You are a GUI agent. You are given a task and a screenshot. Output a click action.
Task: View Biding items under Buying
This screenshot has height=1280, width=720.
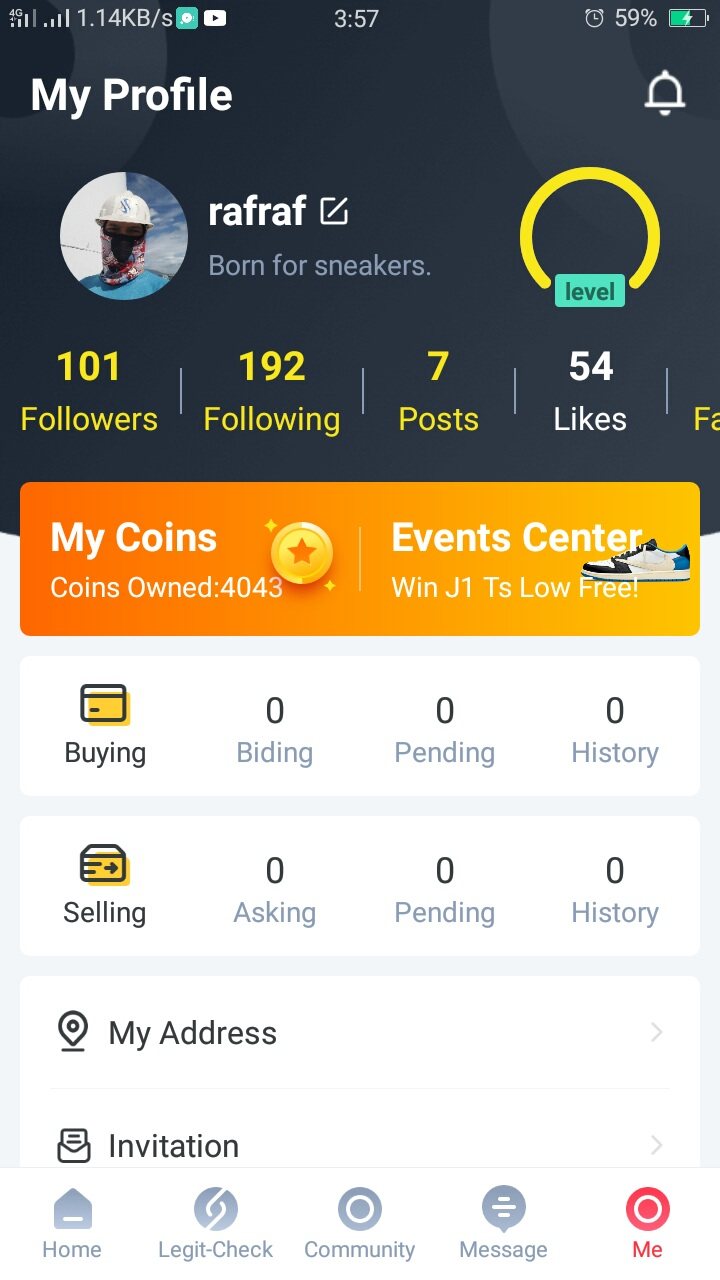pos(274,729)
